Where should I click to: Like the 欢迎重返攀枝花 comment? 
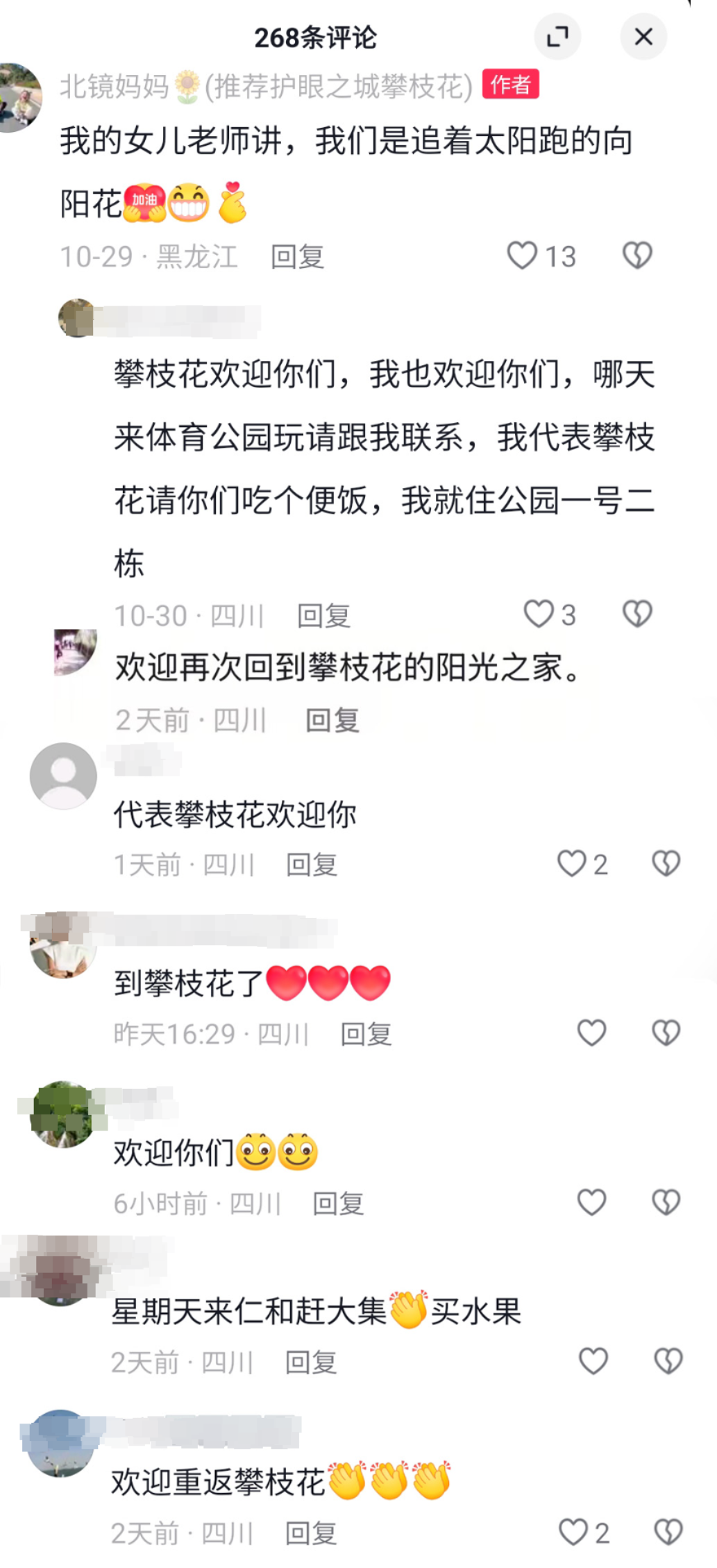pos(573,1532)
